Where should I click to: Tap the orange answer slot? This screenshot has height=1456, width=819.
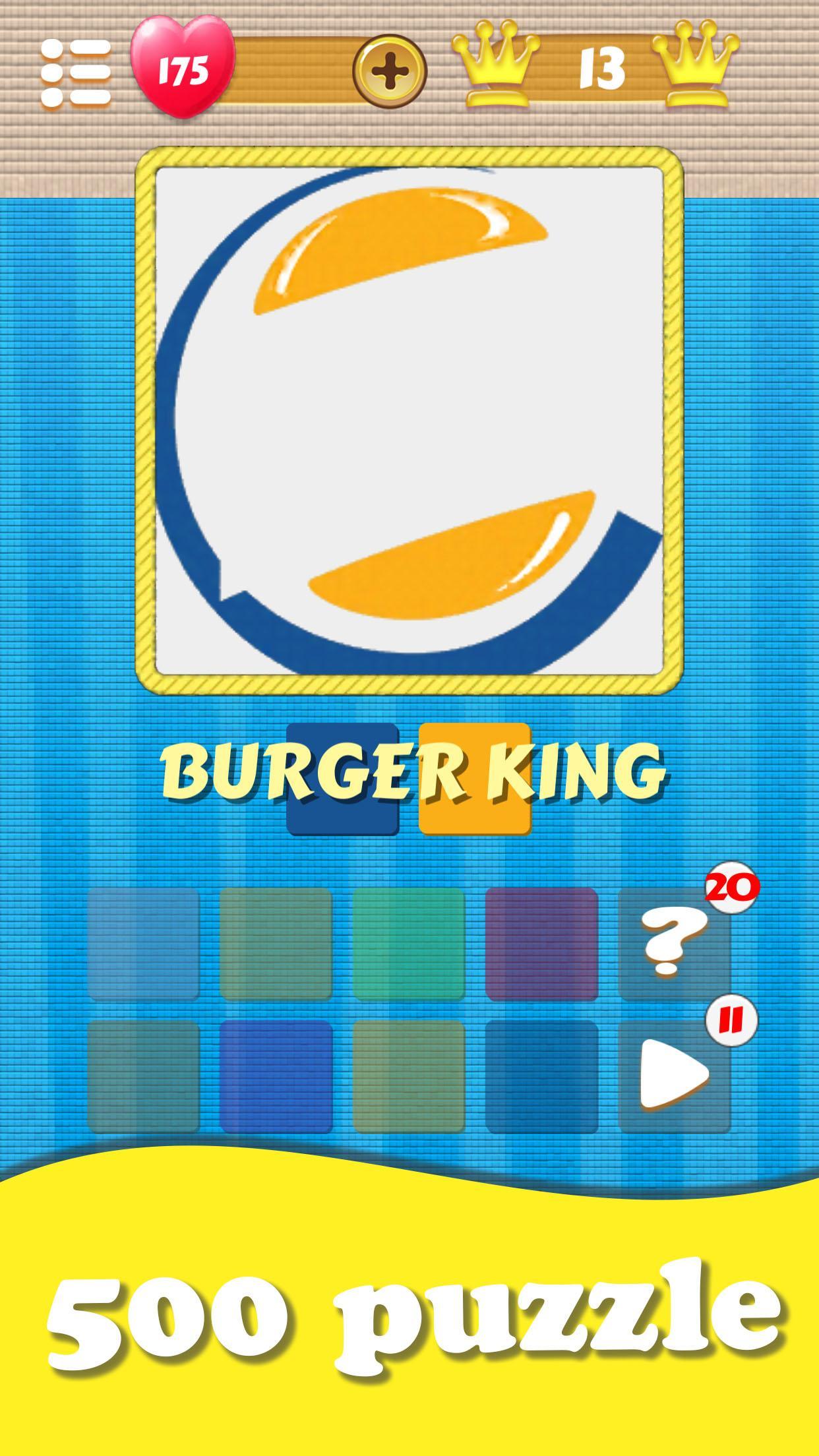click(x=474, y=779)
